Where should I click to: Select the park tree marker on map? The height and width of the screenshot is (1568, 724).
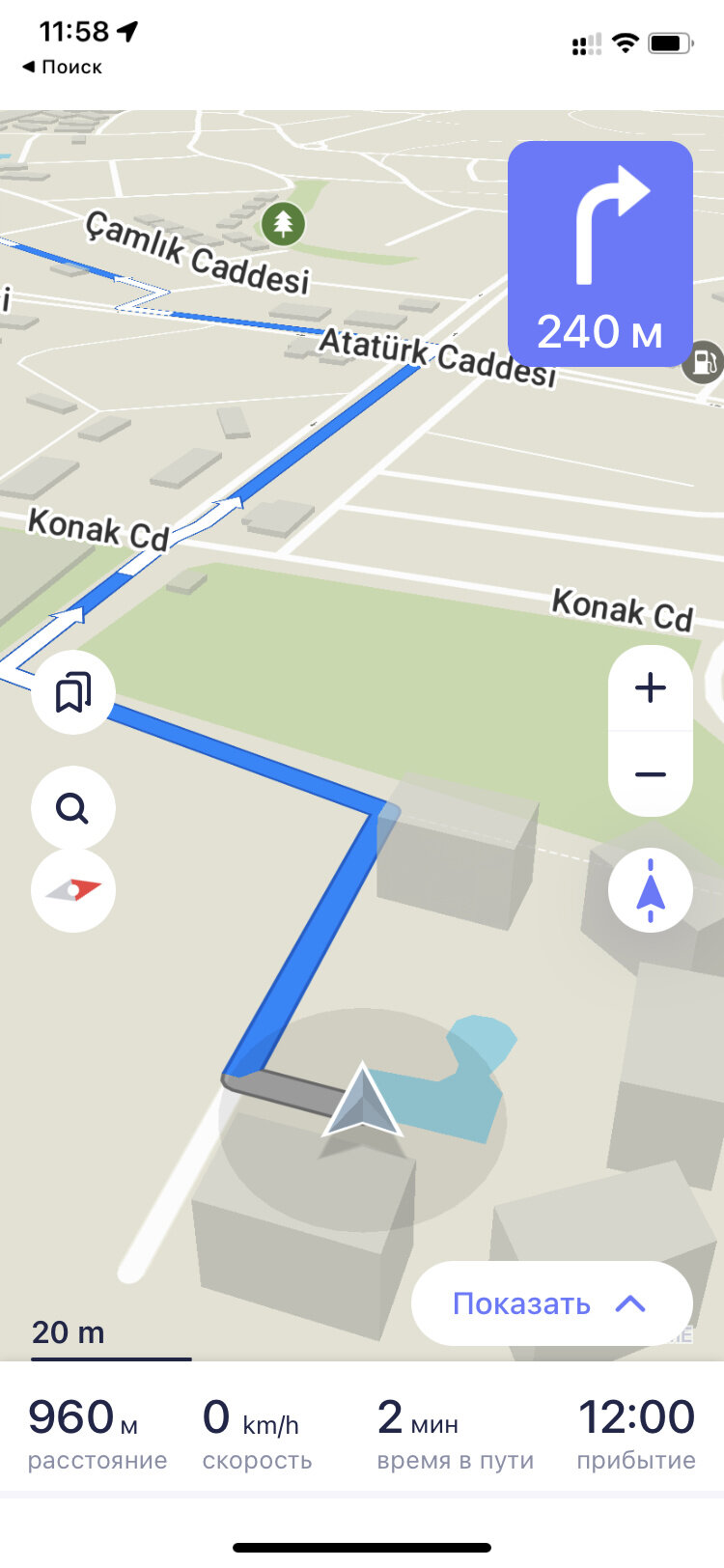point(283,224)
